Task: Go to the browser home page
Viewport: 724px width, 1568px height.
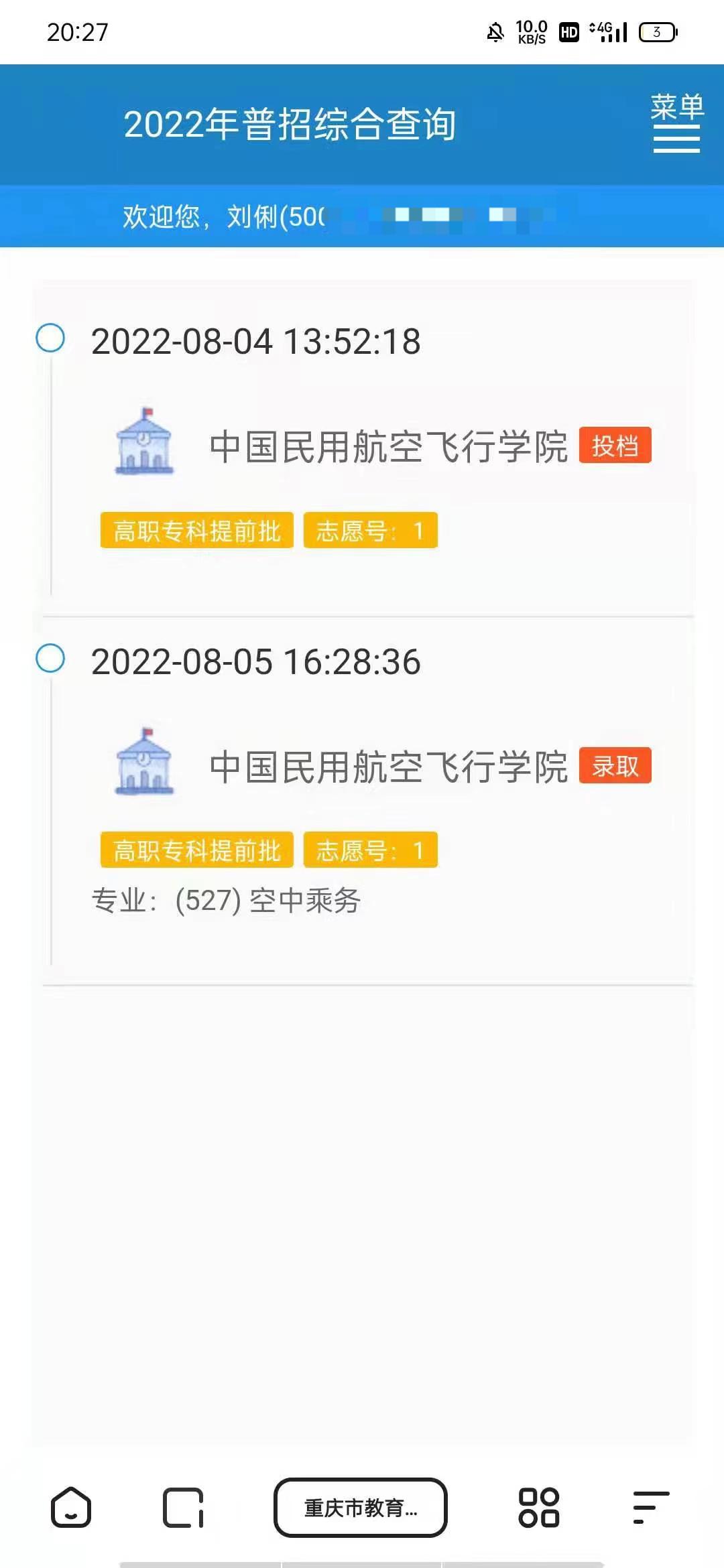Action: [x=71, y=1507]
